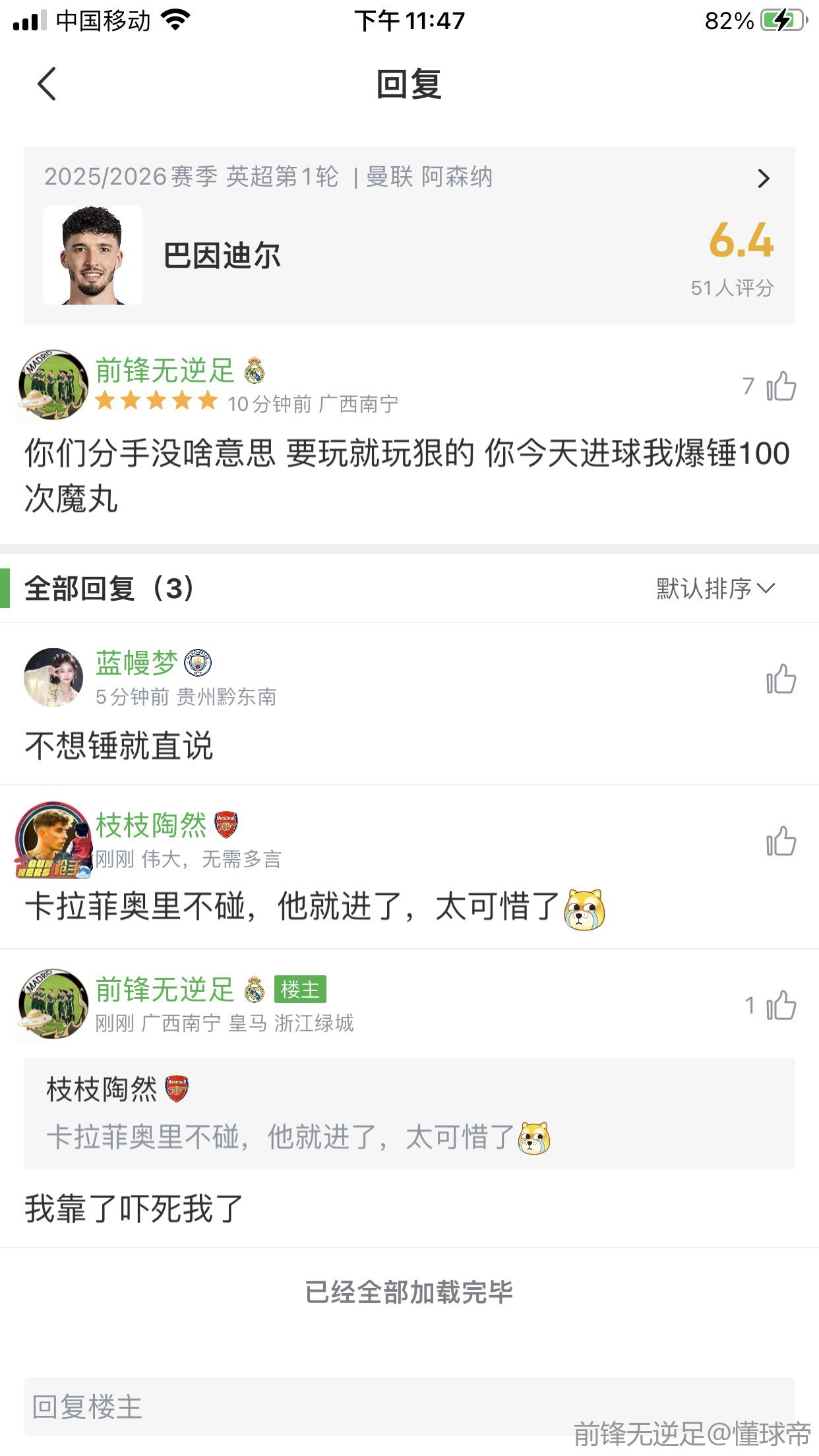This screenshot has height=1456, width=819.
Task: Like the original post about 爆锤100次魔丸
Action: pyautogui.click(x=781, y=386)
